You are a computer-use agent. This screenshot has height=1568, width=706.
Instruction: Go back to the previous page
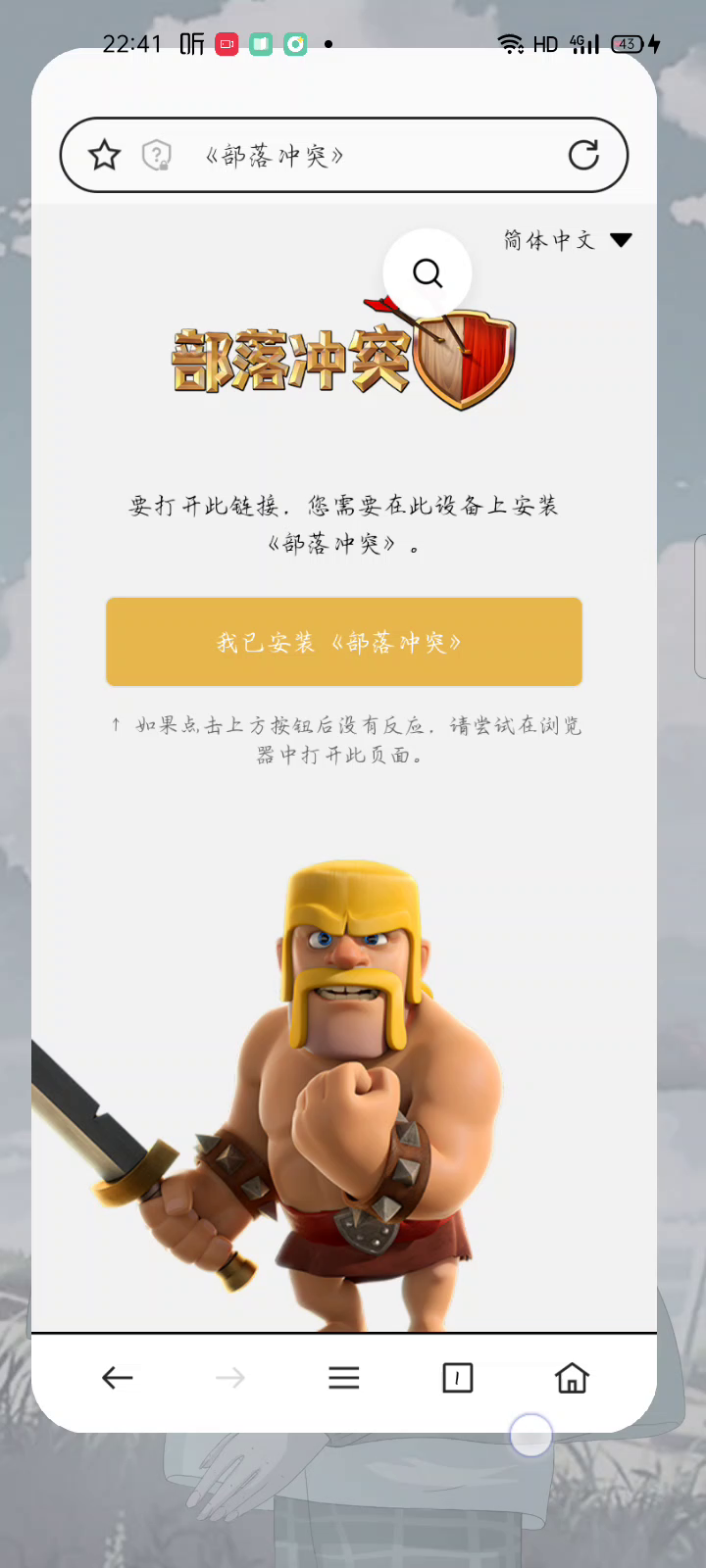[x=117, y=1378]
